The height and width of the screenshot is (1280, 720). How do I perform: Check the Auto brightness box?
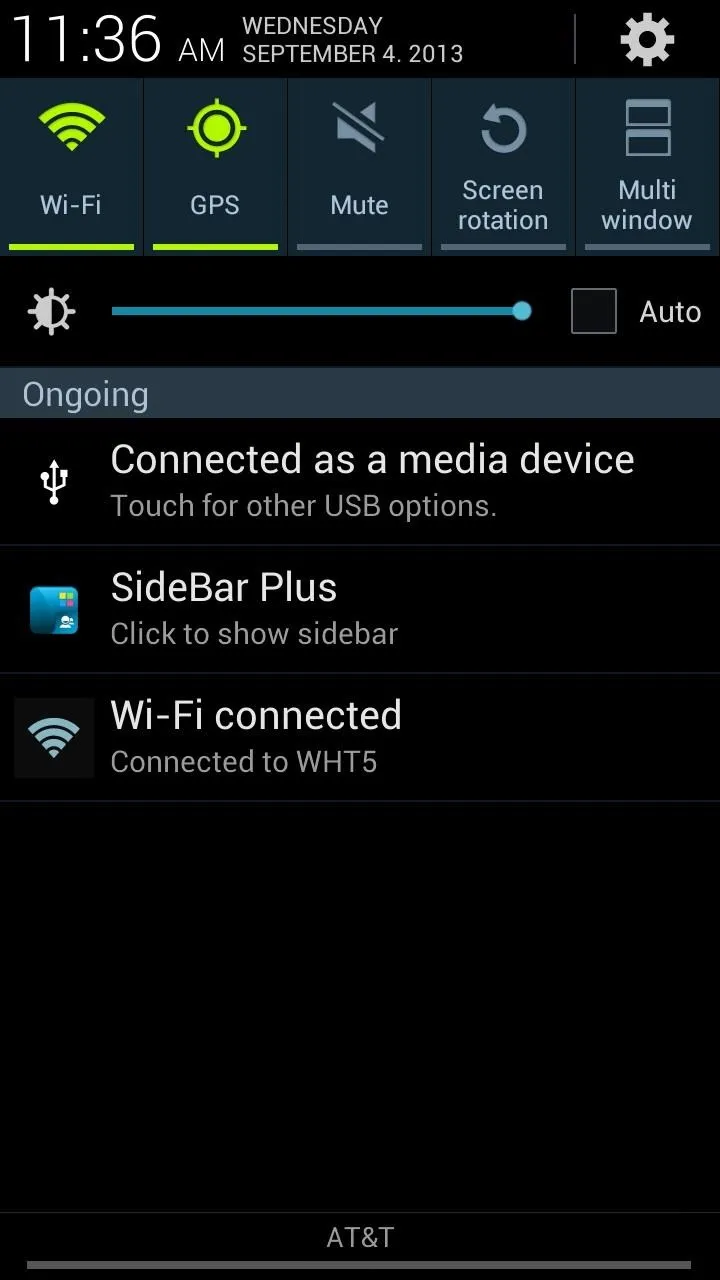[x=593, y=311]
